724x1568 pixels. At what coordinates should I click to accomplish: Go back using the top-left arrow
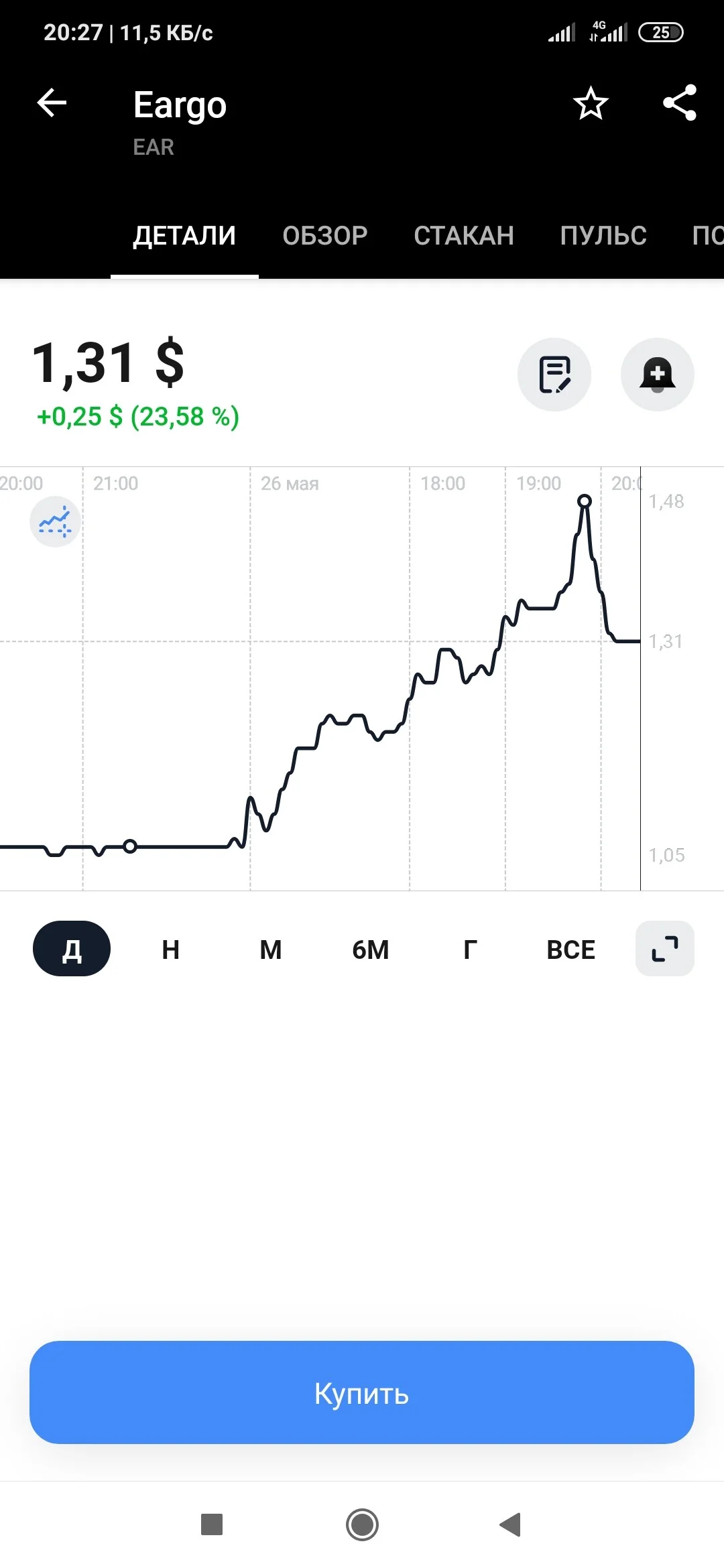tap(52, 103)
